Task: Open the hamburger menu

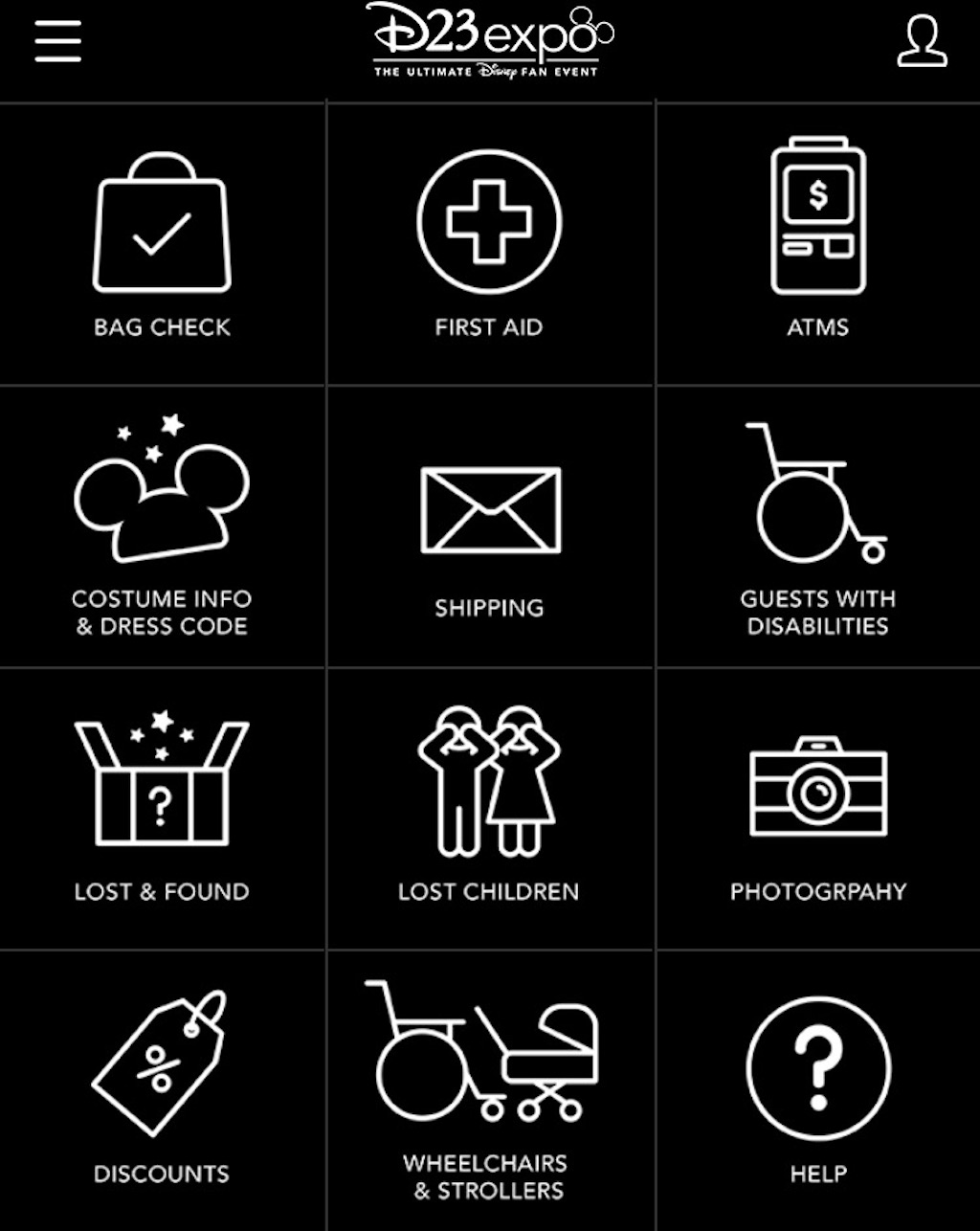Action: (58, 41)
